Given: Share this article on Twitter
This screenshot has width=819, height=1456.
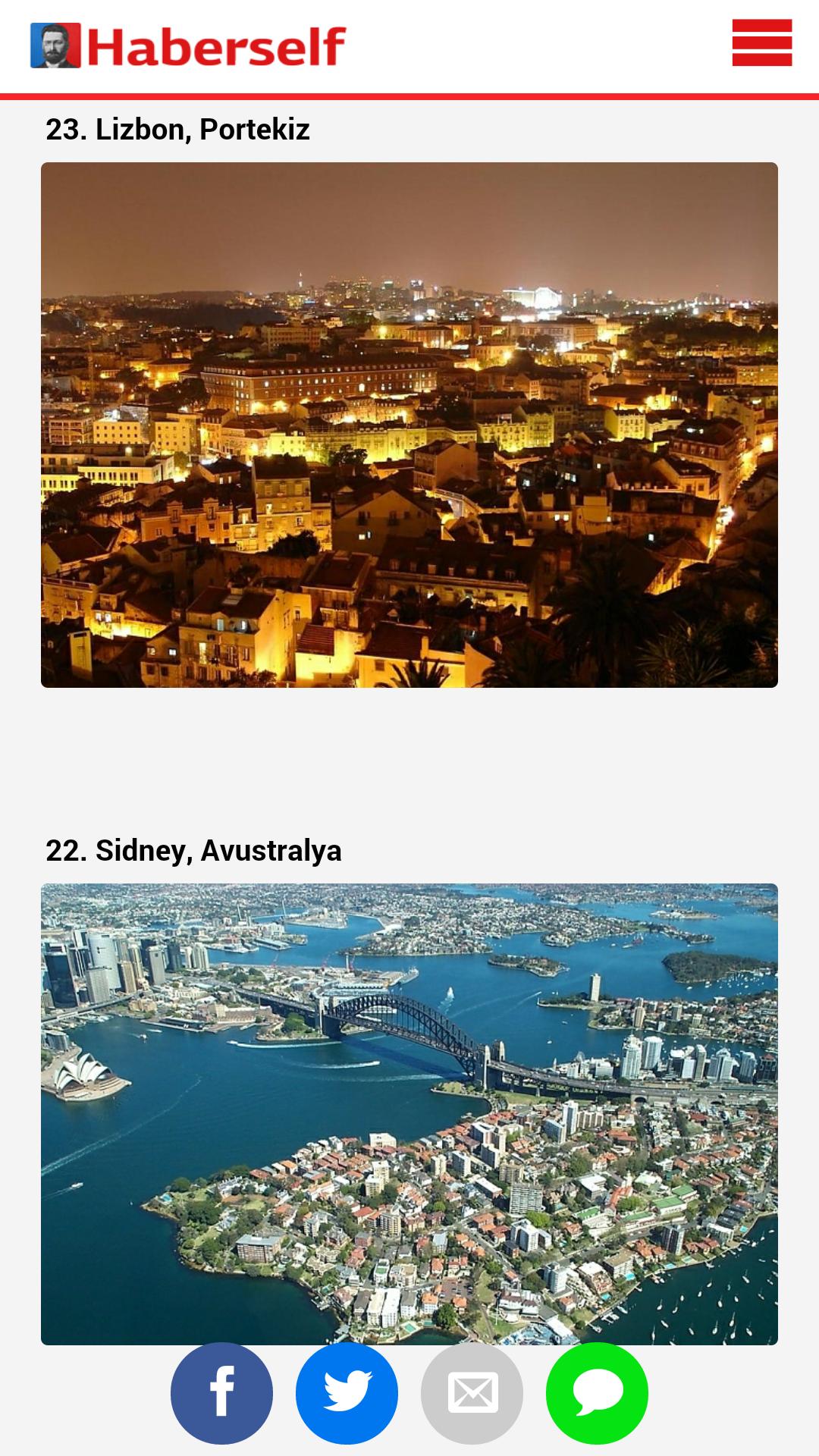Looking at the screenshot, I should [x=347, y=1393].
